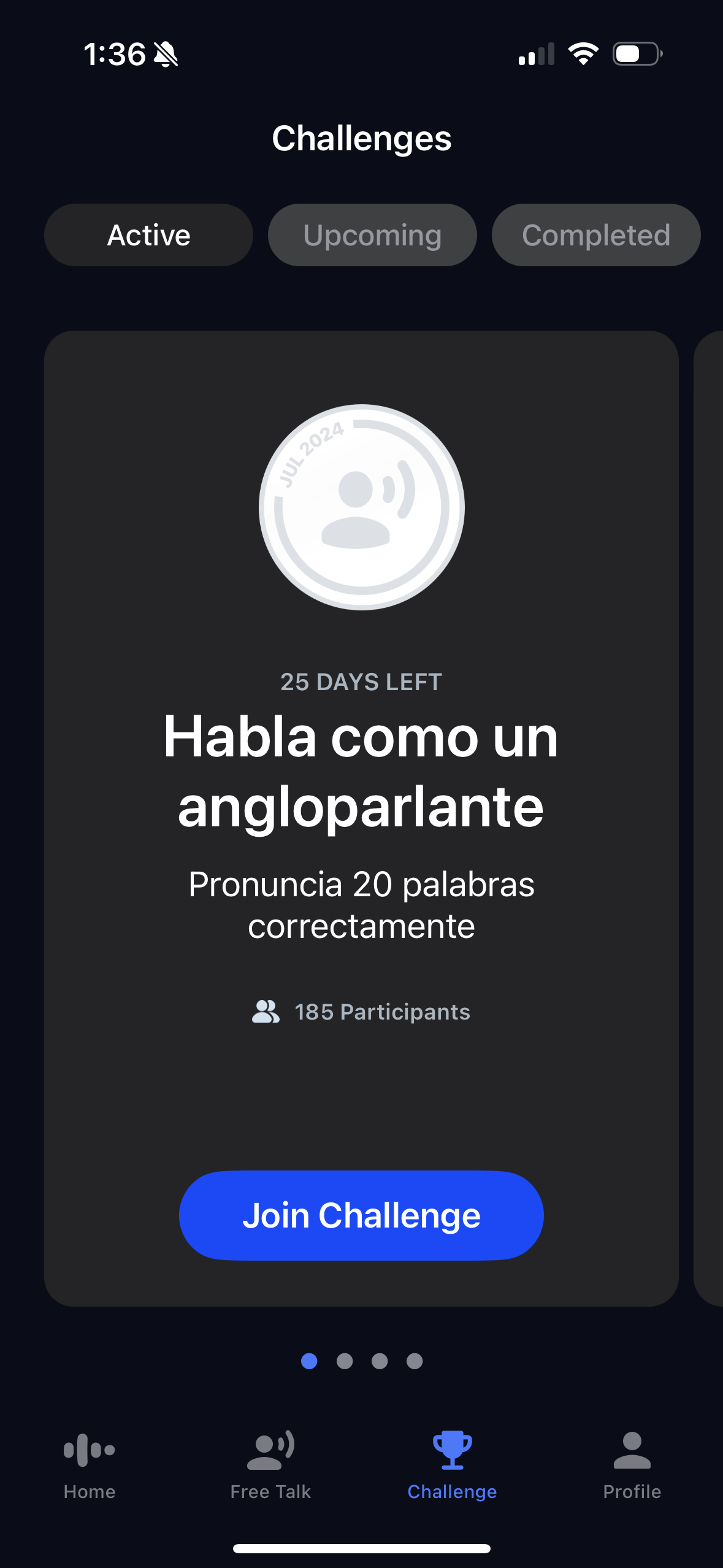This screenshot has width=723, height=1568.
Task: Tap the 185 Participants label
Action: 381,1011
